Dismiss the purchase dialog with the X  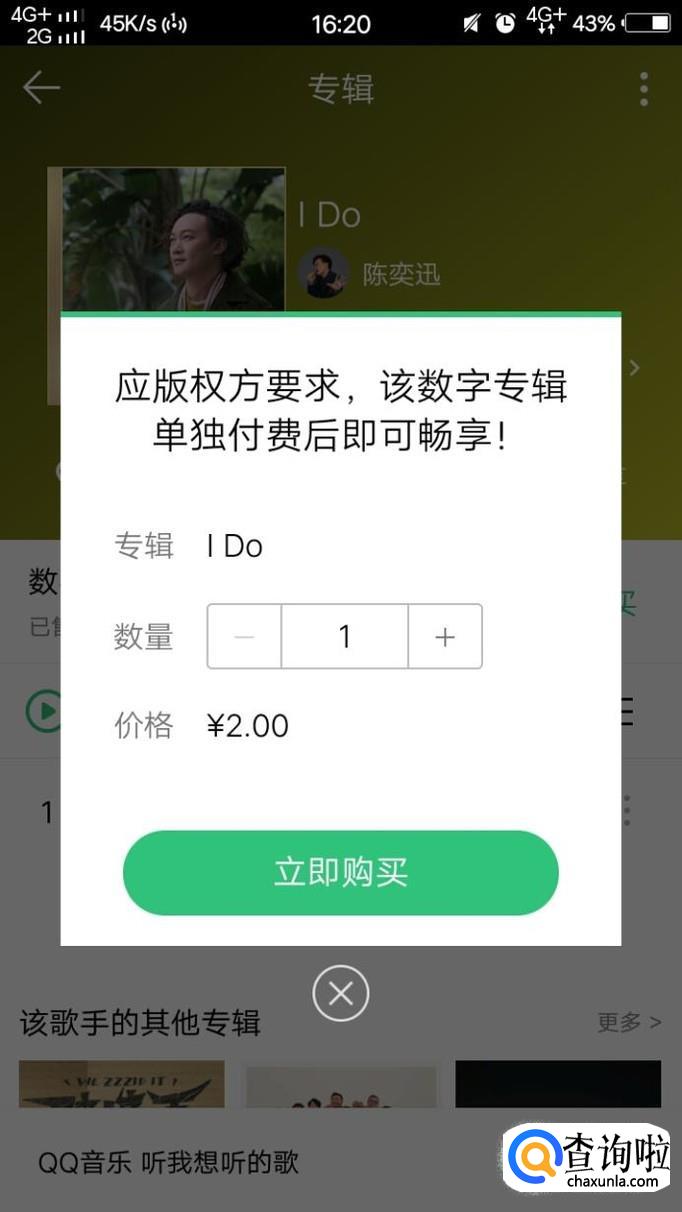(x=340, y=993)
